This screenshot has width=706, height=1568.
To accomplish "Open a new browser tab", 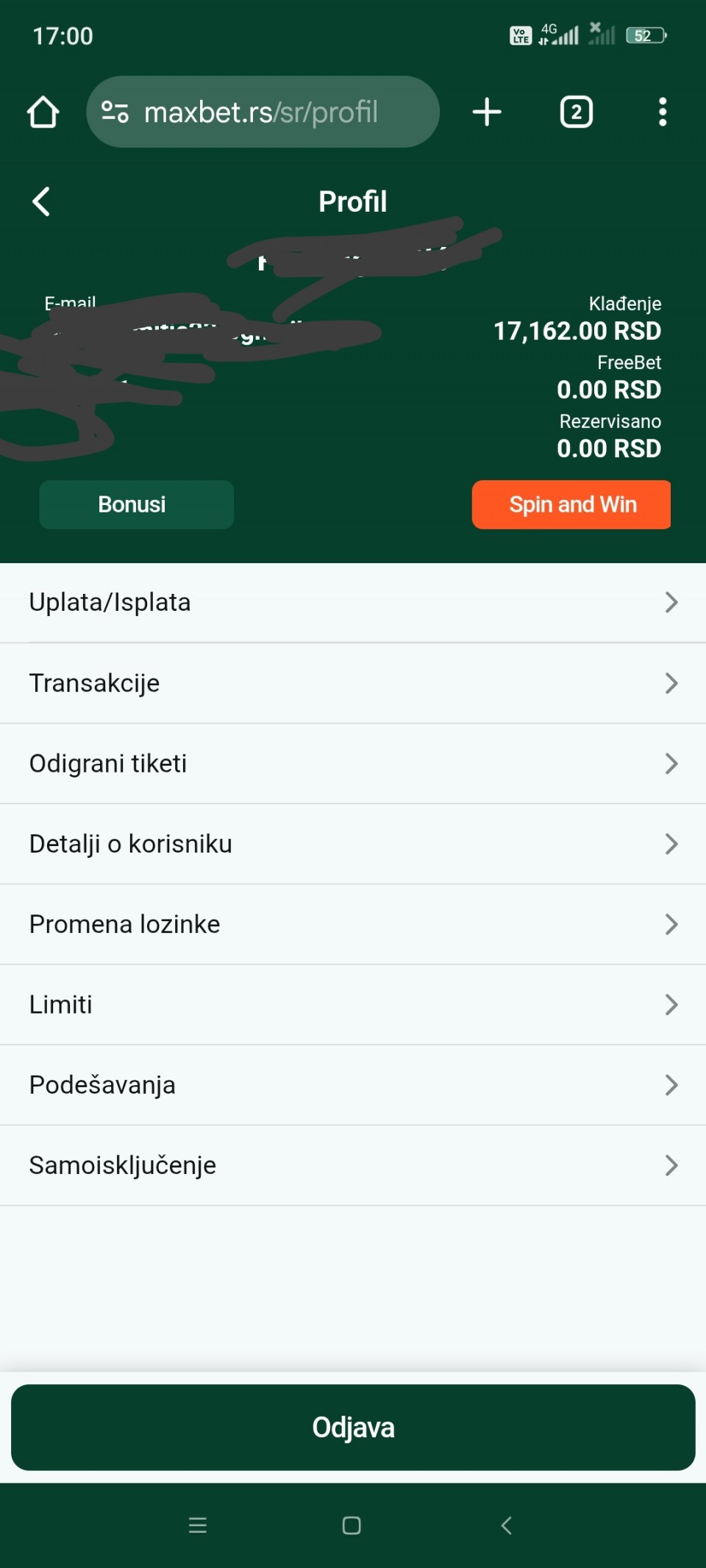I will 487,112.
